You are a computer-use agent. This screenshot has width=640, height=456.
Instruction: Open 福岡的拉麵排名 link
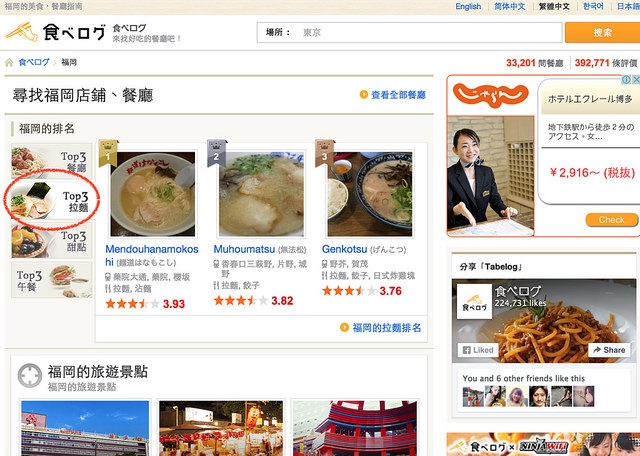386,327
